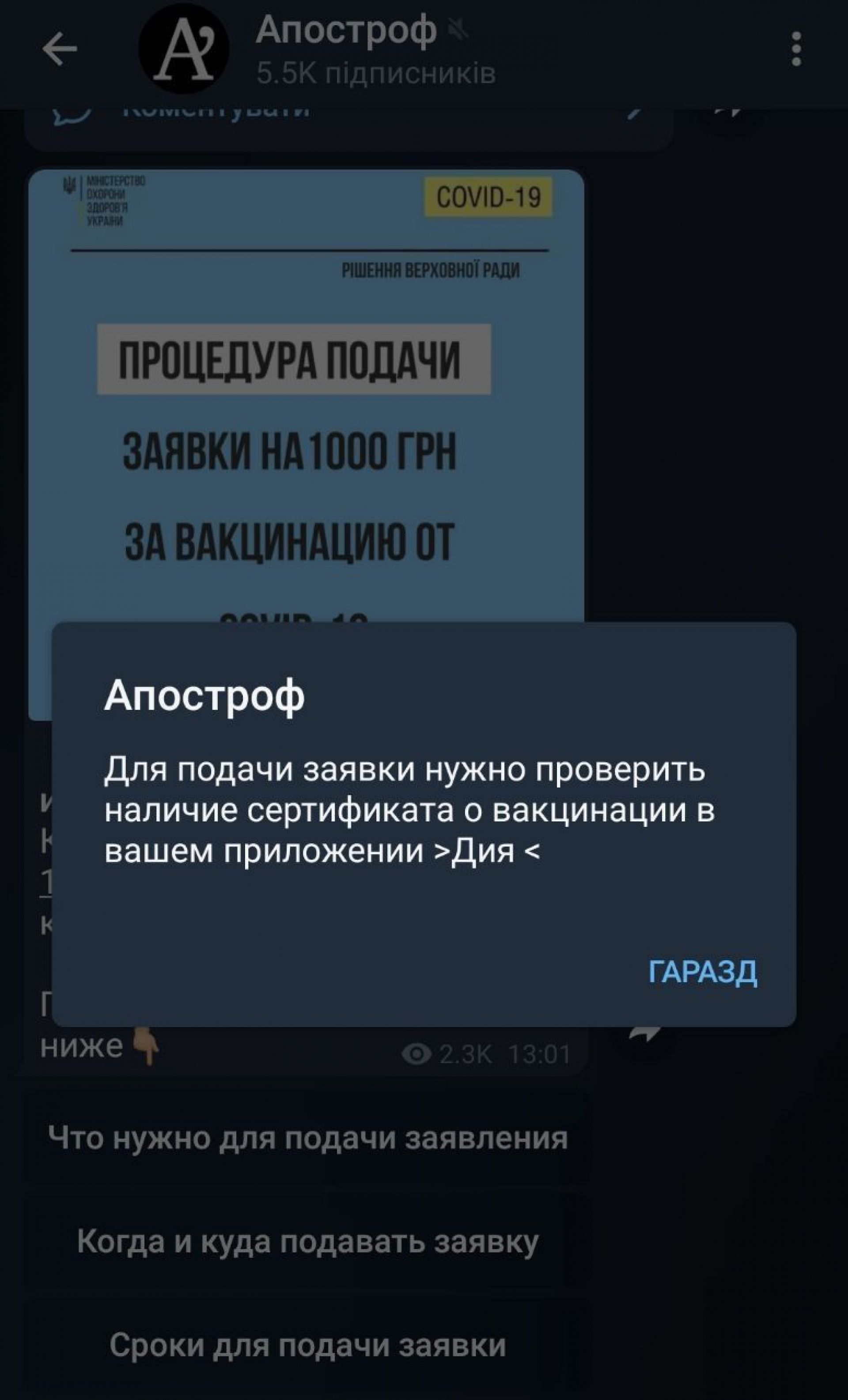Image resolution: width=848 pixels, height=1400 pixels.
Task: Open the three-dot overflow menu
Action: point(796,49)
